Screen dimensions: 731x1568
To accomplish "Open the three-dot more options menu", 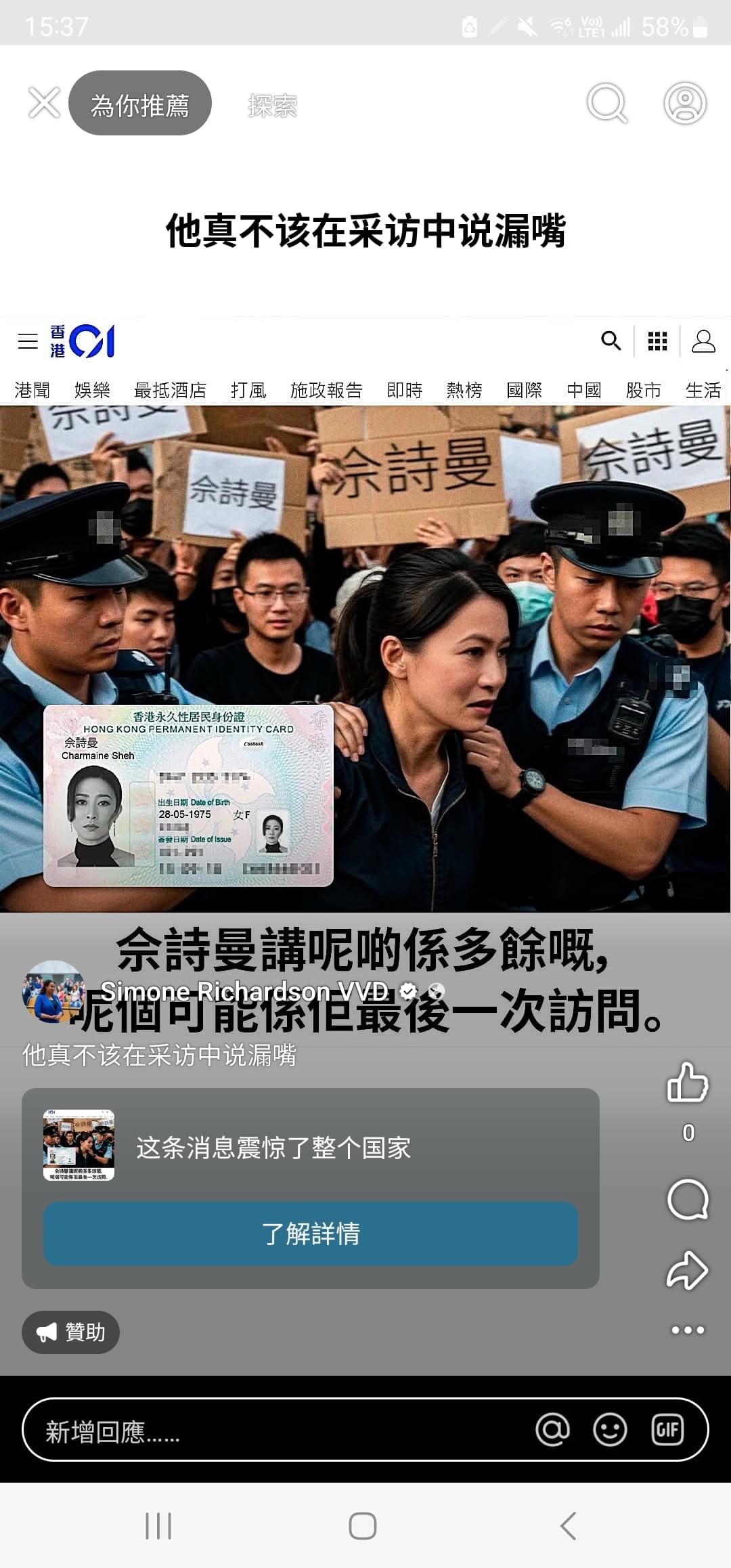I will [x=687, y=1330].
